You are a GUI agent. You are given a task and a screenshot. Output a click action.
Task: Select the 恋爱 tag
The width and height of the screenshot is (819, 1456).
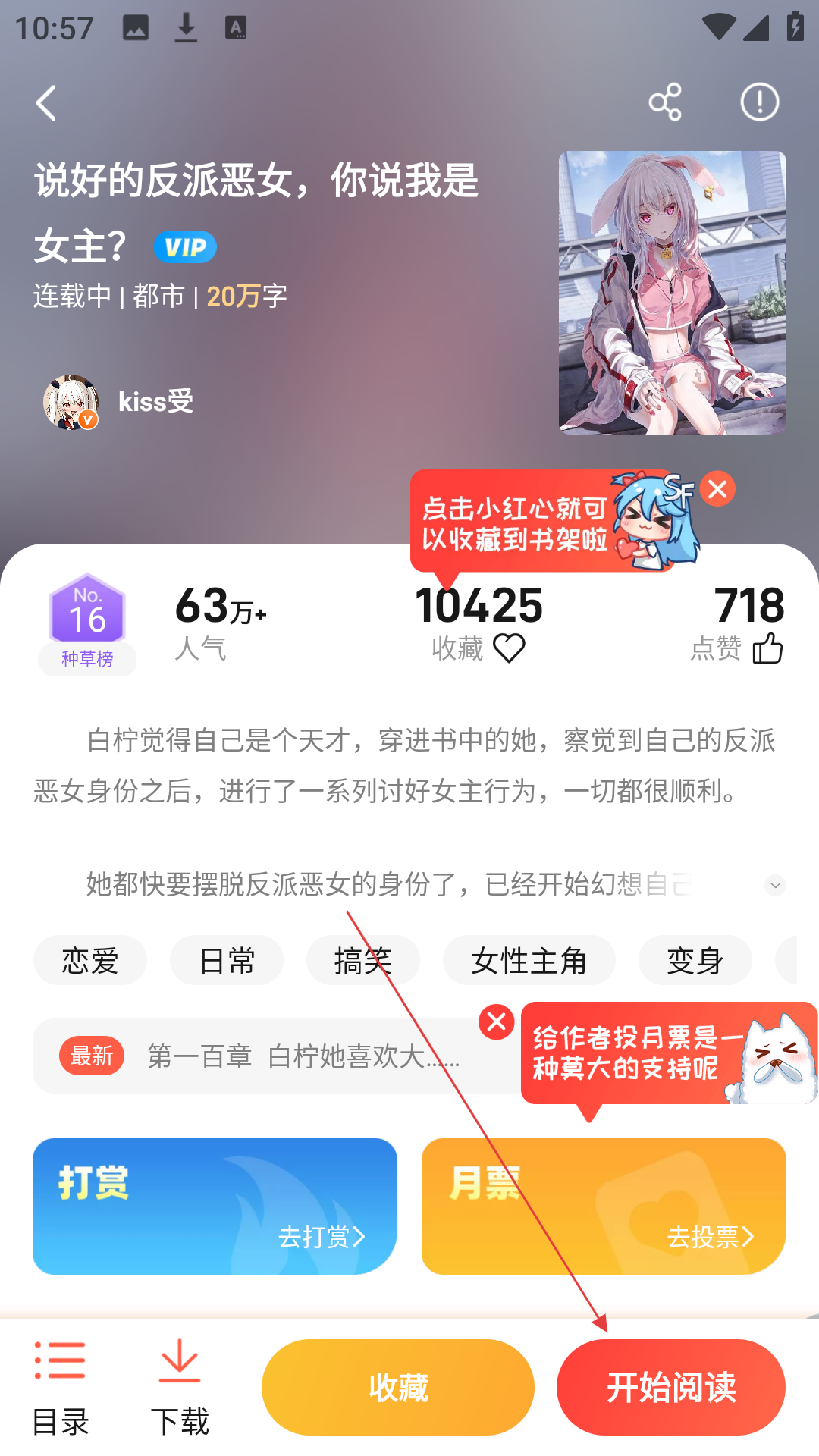point(90,960)
